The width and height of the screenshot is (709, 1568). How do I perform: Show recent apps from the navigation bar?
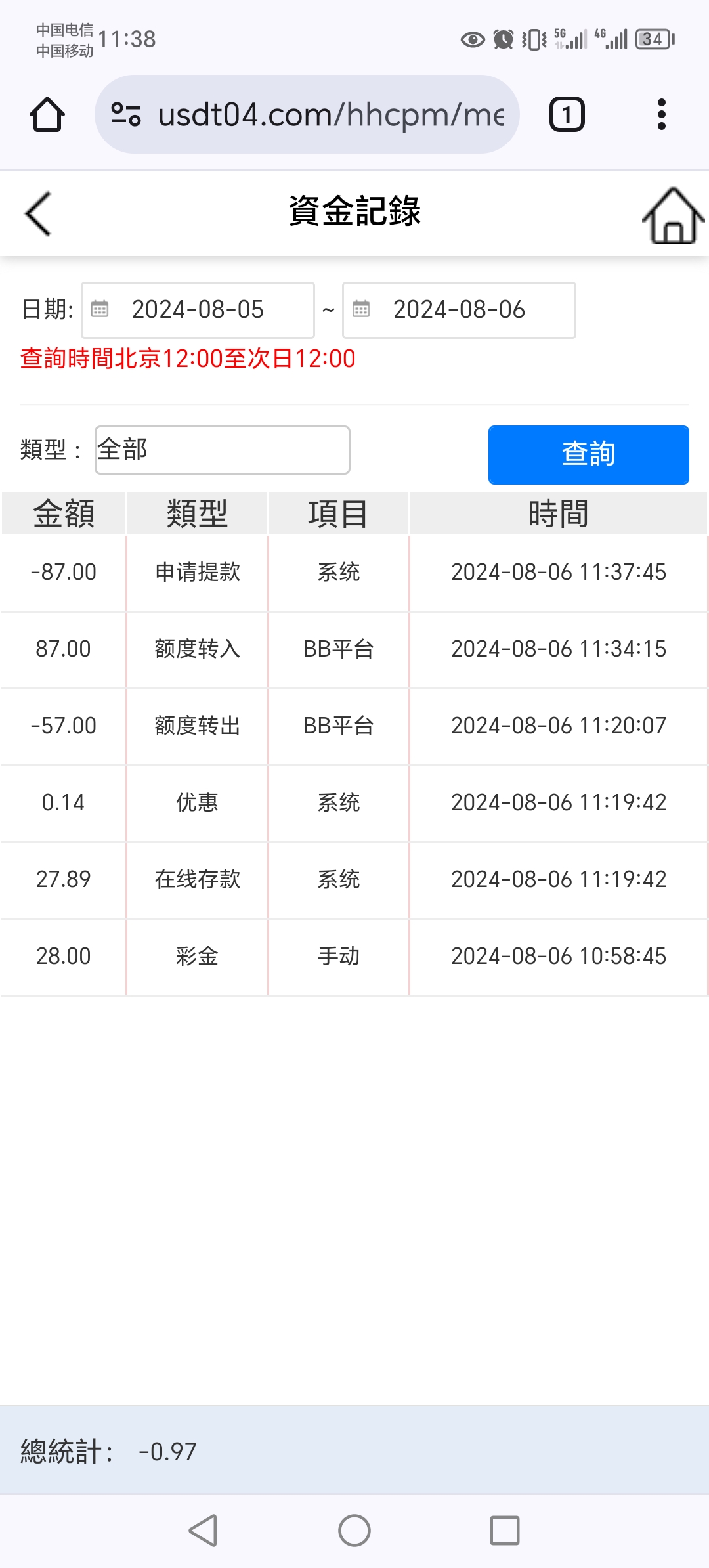505,1531
